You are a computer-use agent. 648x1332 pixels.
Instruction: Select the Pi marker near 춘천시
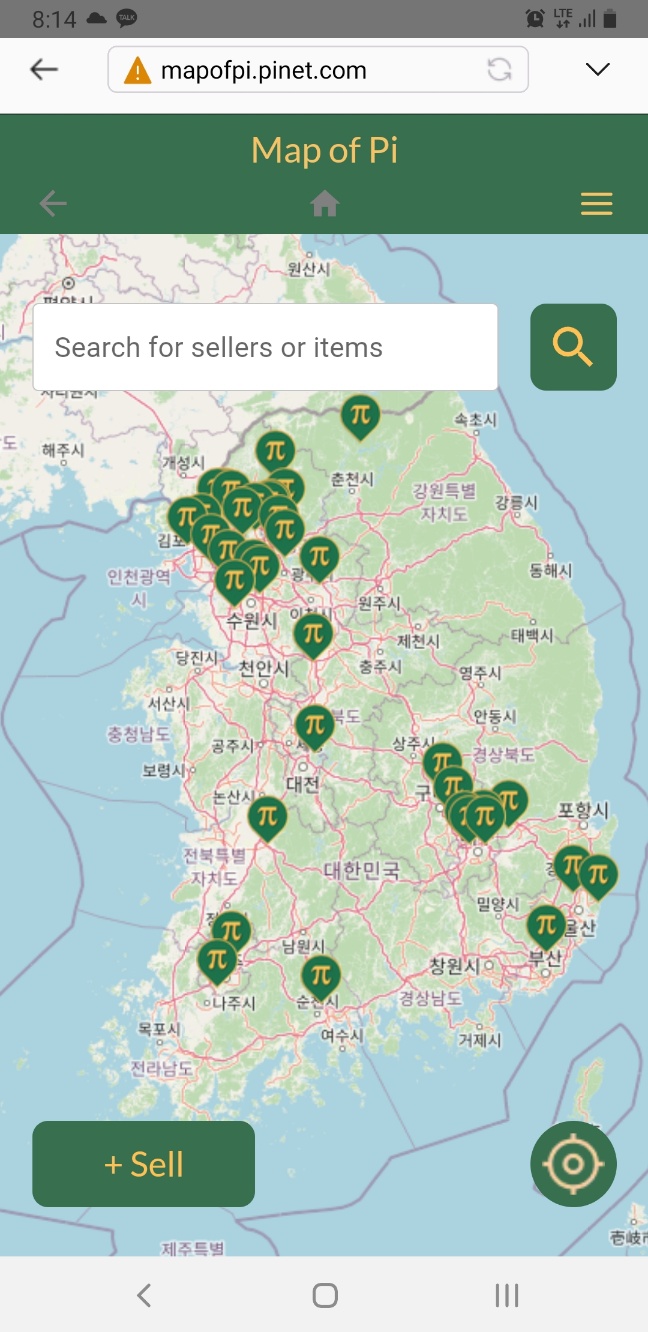tap(360, 414)
